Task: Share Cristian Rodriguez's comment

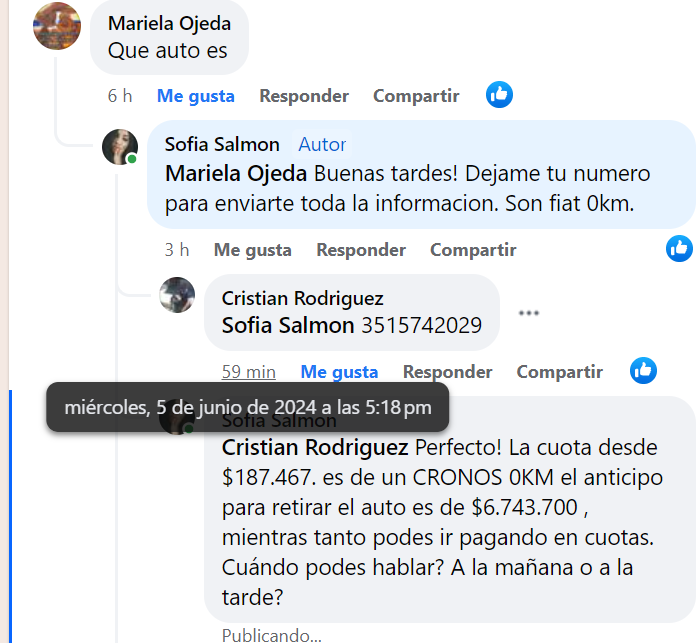Action: tap(559, 372)
